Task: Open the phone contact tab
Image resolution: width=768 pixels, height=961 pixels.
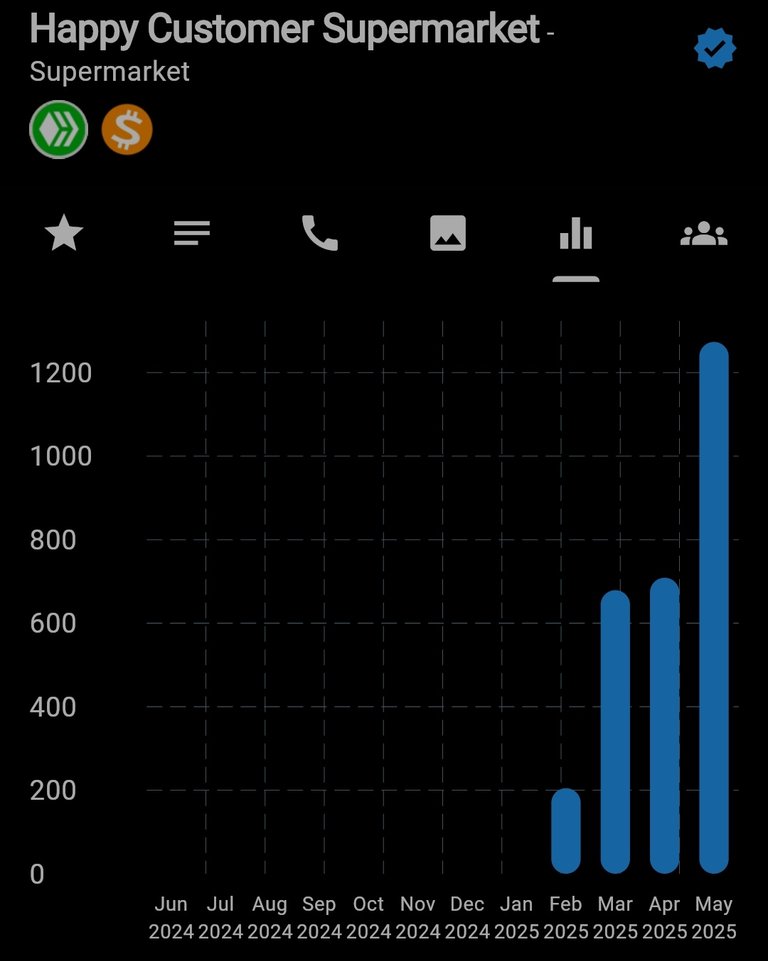Action: (320, 234)
